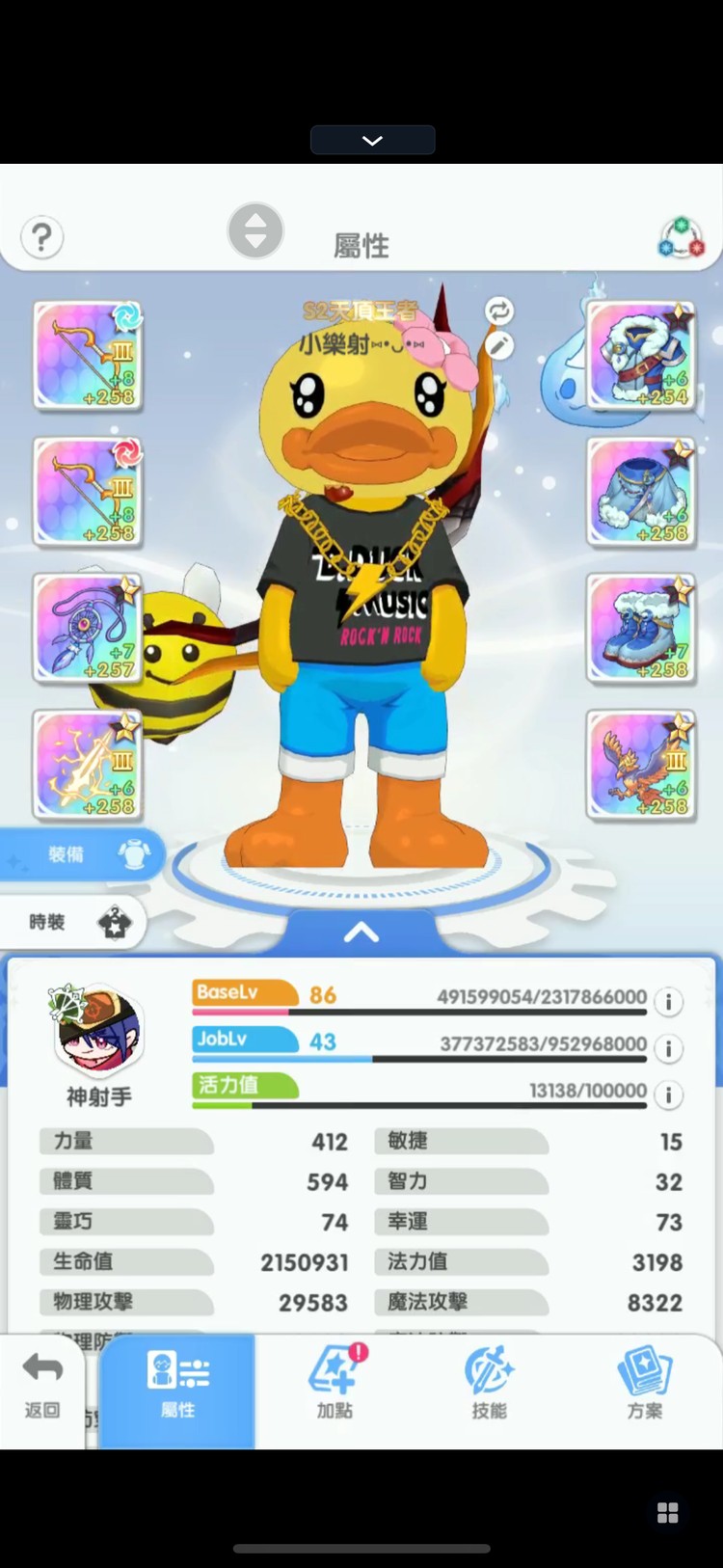This screenshot has width=723, height=1568.
Task: Open the dreamcatcher accessory slot
Action: click(x=88, y=629)
